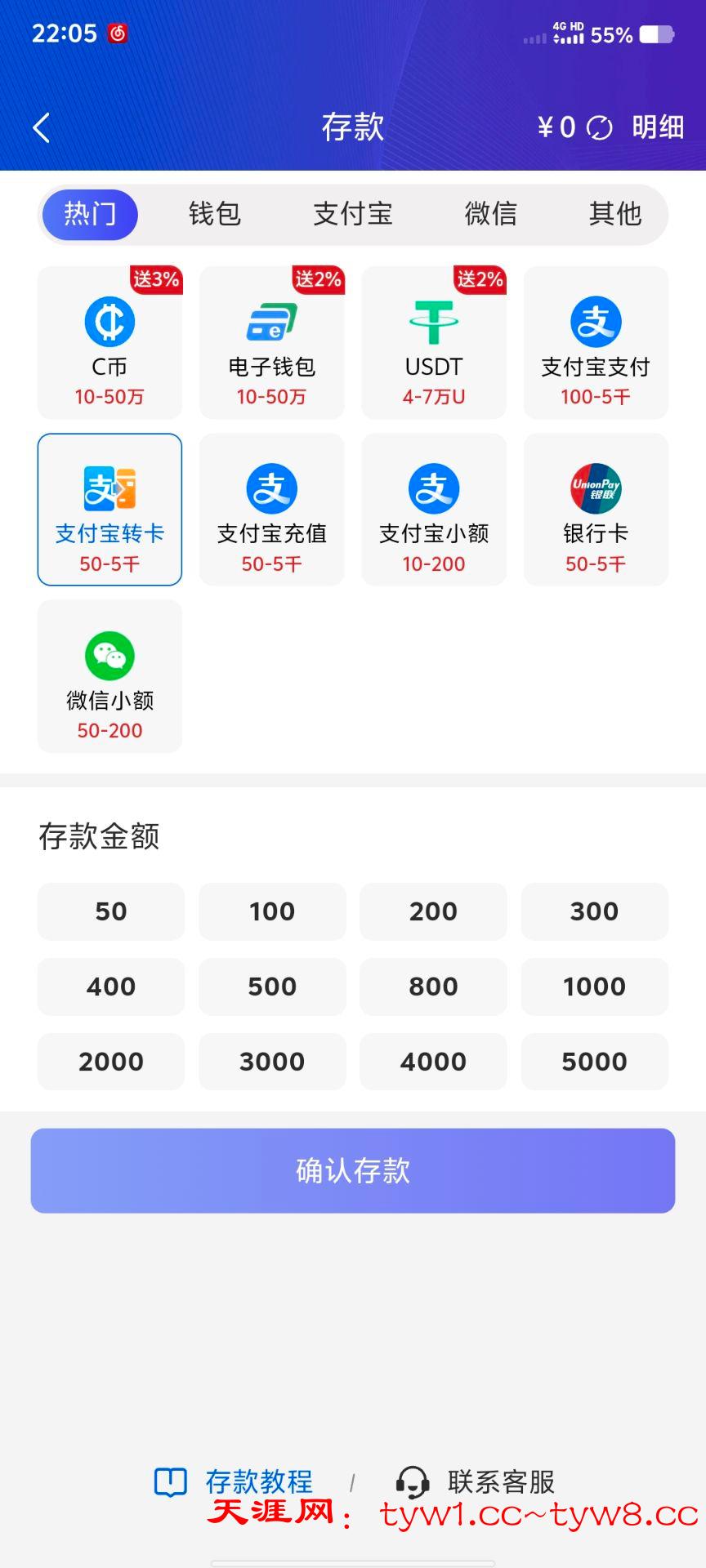Switch to the 钱包 tab
706x1568 pixels.
215,214
